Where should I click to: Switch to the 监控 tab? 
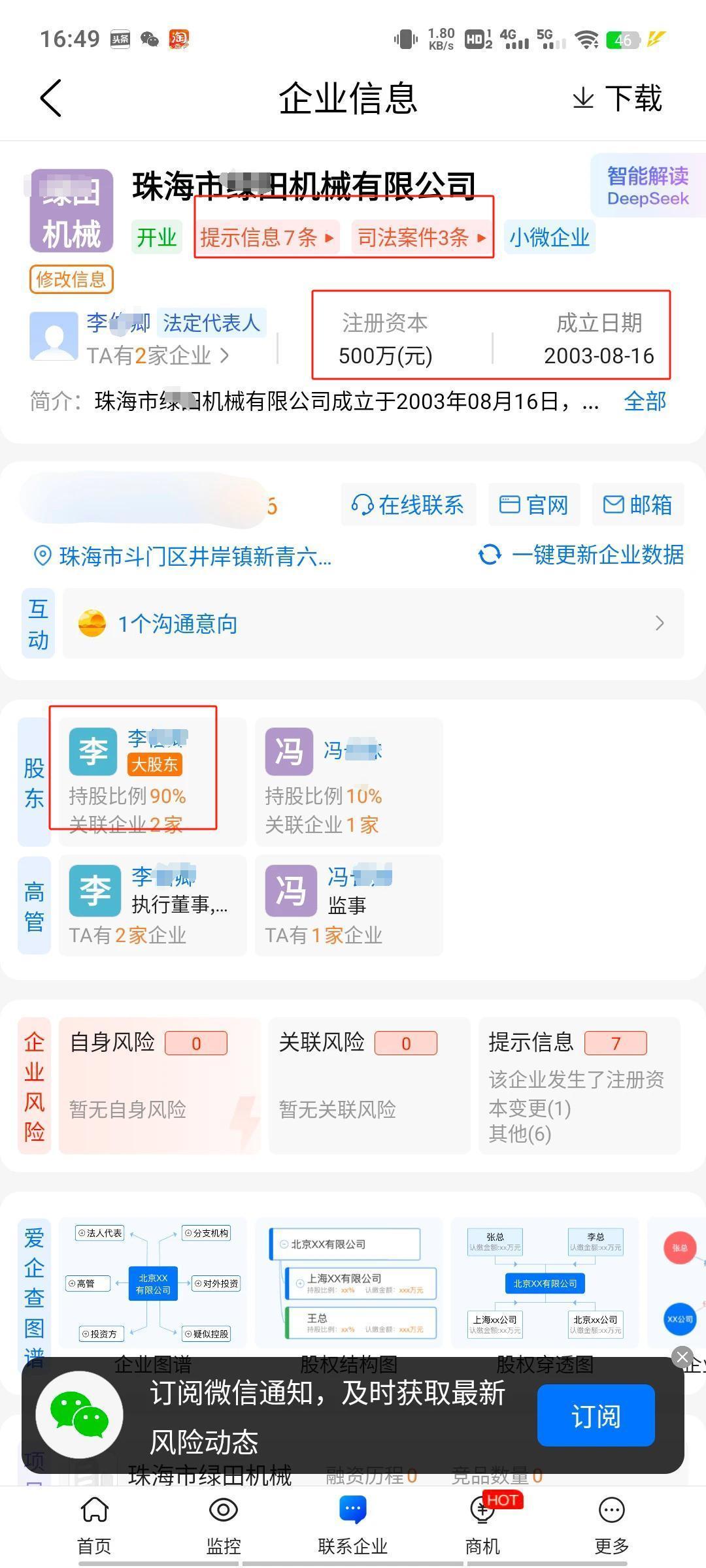pyautogui.click(x=224, y=1526)
